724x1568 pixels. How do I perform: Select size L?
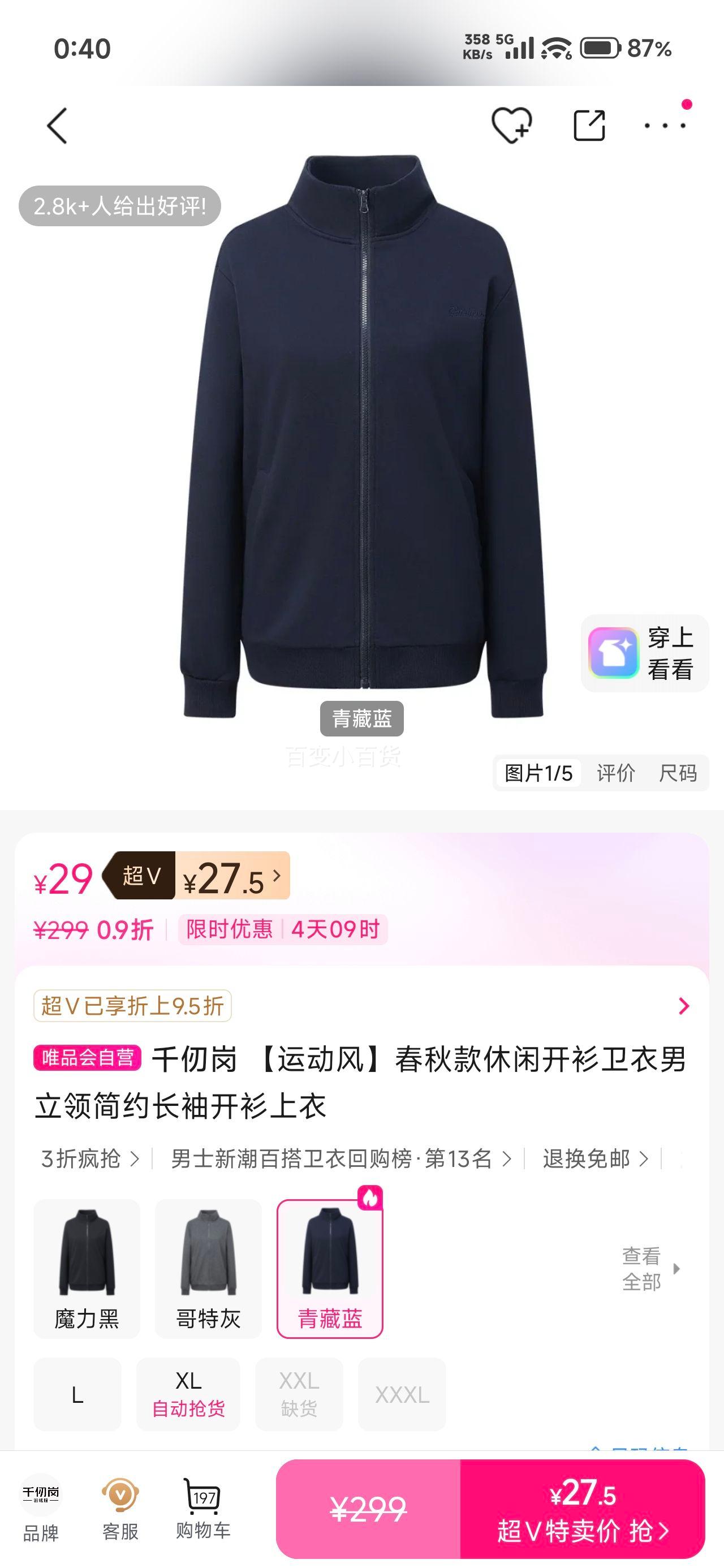(77, 1394)
